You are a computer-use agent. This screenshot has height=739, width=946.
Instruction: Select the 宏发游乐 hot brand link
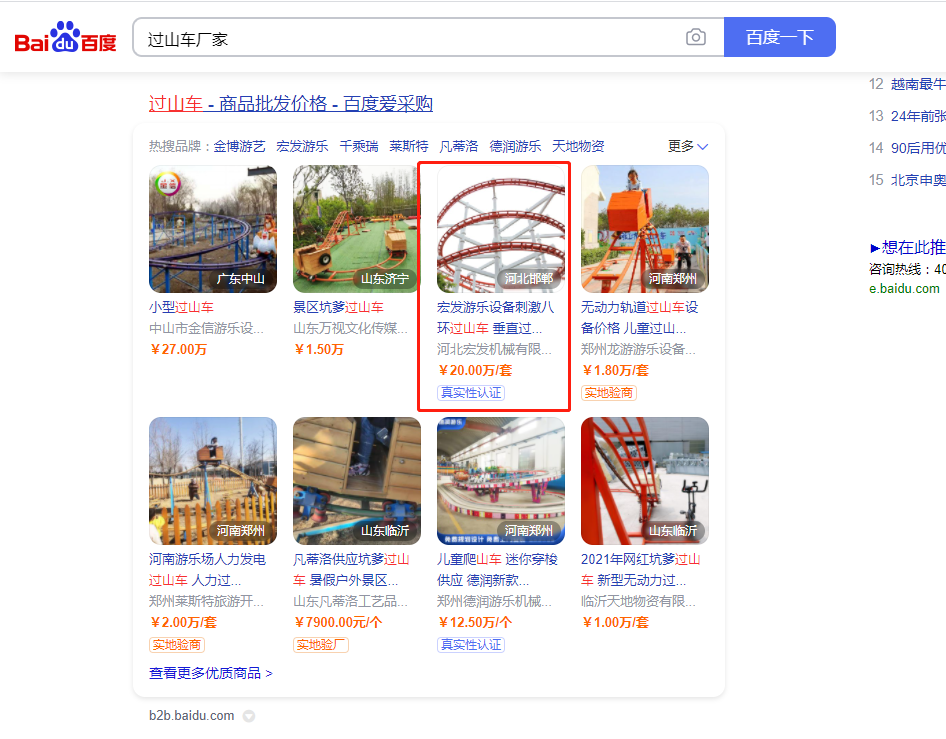click(x=302, y=146)
